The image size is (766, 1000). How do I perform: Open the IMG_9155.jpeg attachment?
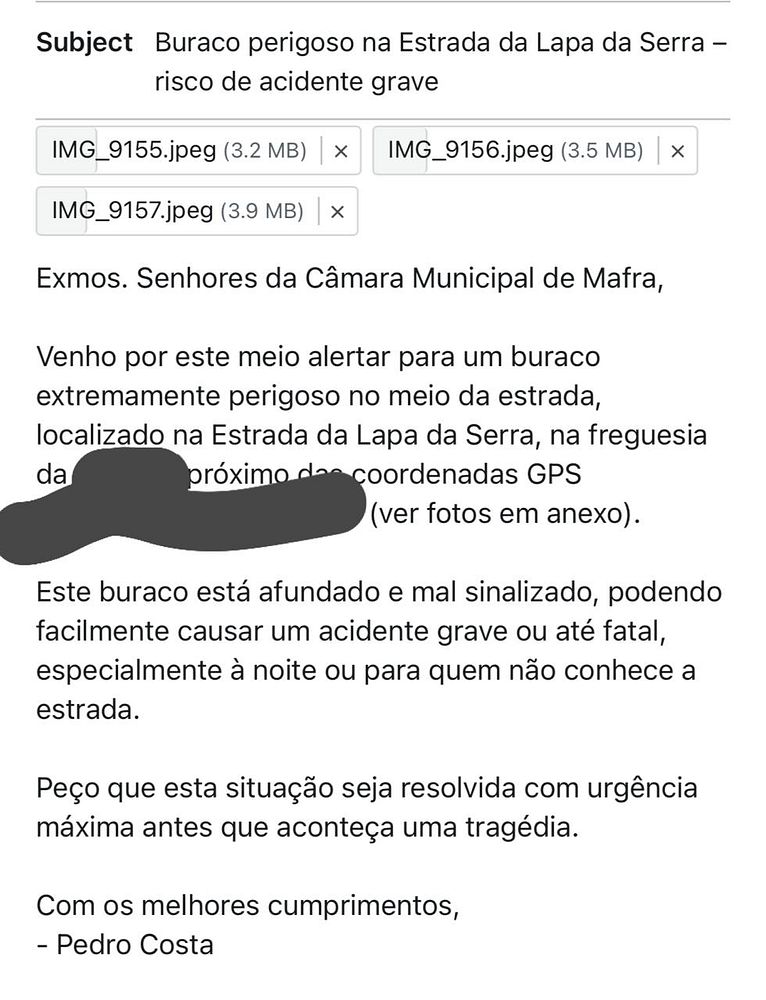134,151
